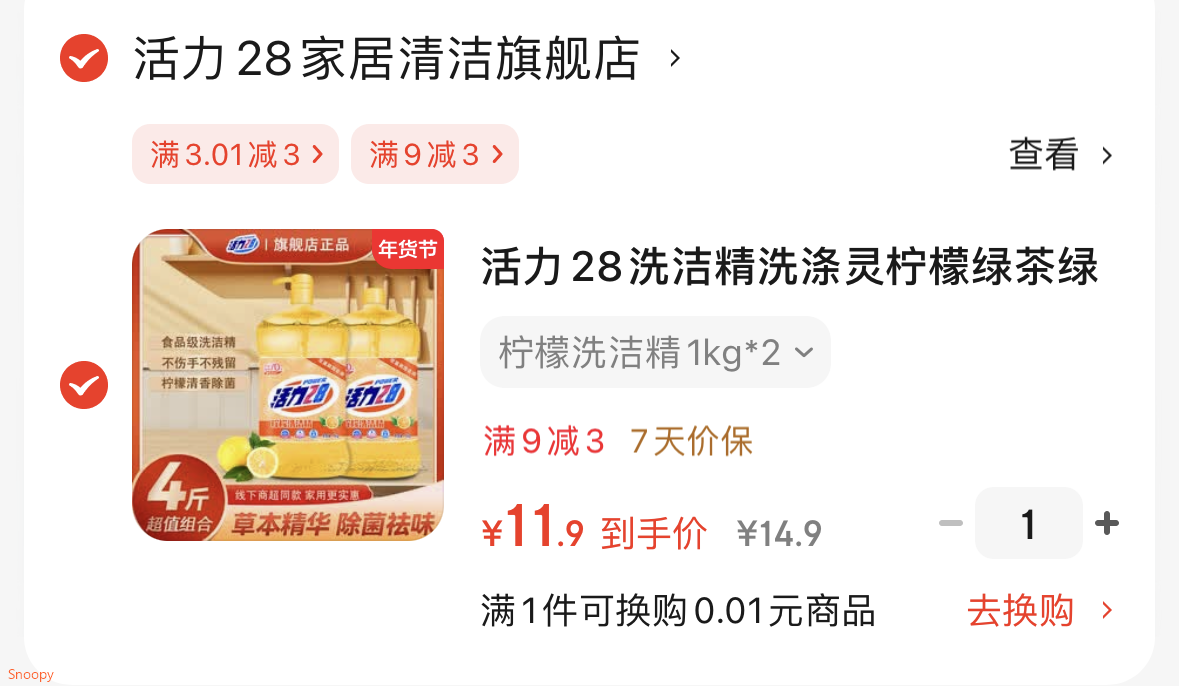
Task: Tap the 满3.01减3 coupon chip
Action: [x=236, y=155]
